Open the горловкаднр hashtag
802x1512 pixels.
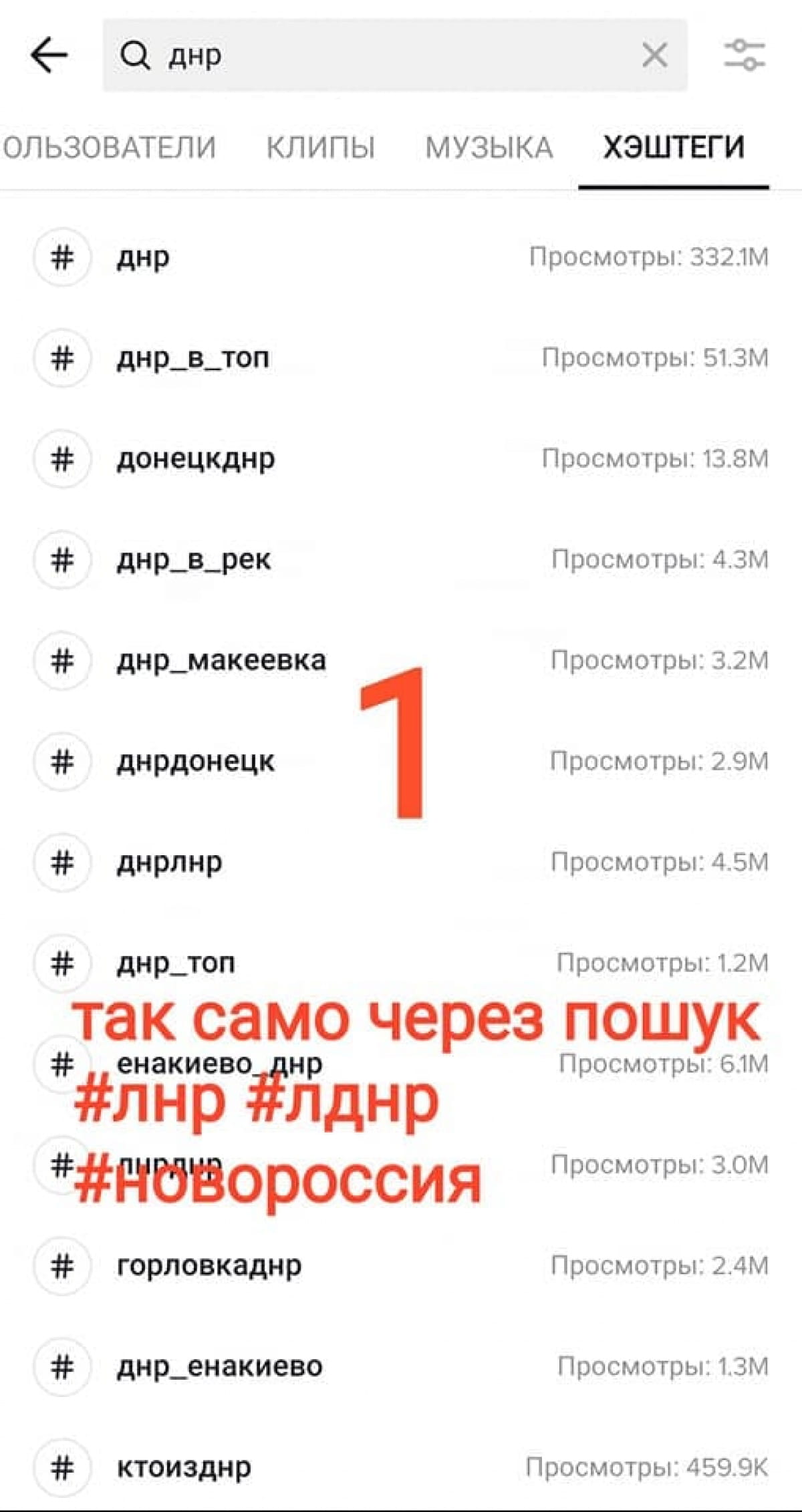[401, 1265]
